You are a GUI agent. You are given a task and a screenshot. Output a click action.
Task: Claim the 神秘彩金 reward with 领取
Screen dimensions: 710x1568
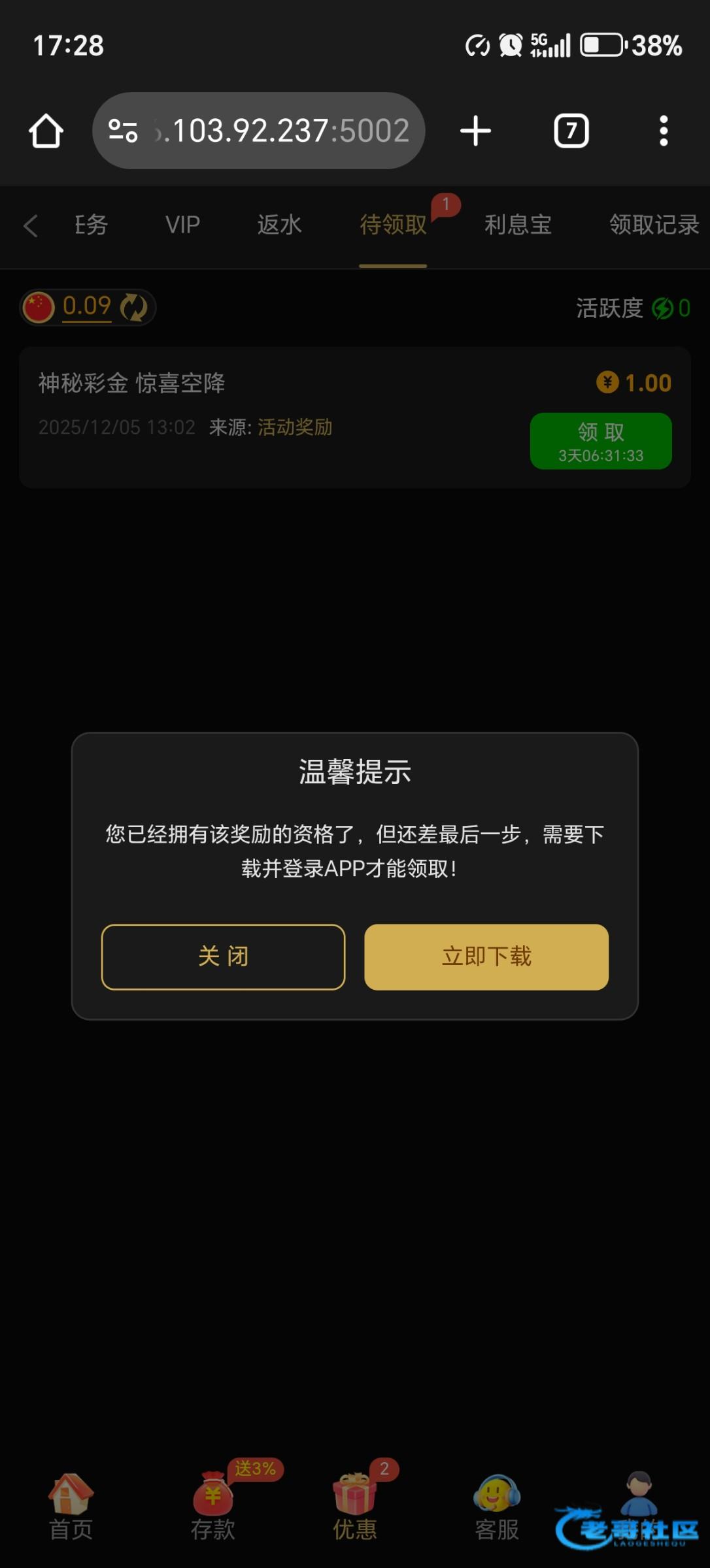pyautogui.click(x=600, y=440)
